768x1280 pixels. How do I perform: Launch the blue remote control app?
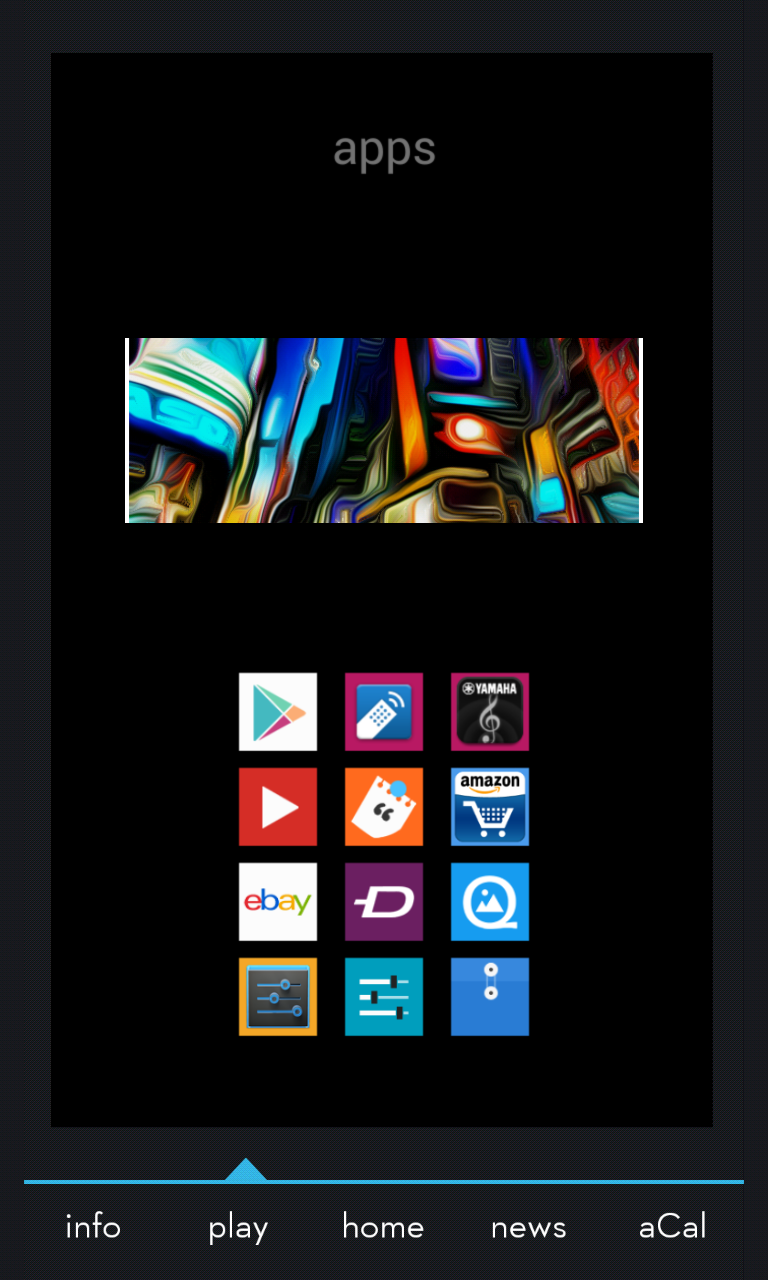(x=384, y=711)
